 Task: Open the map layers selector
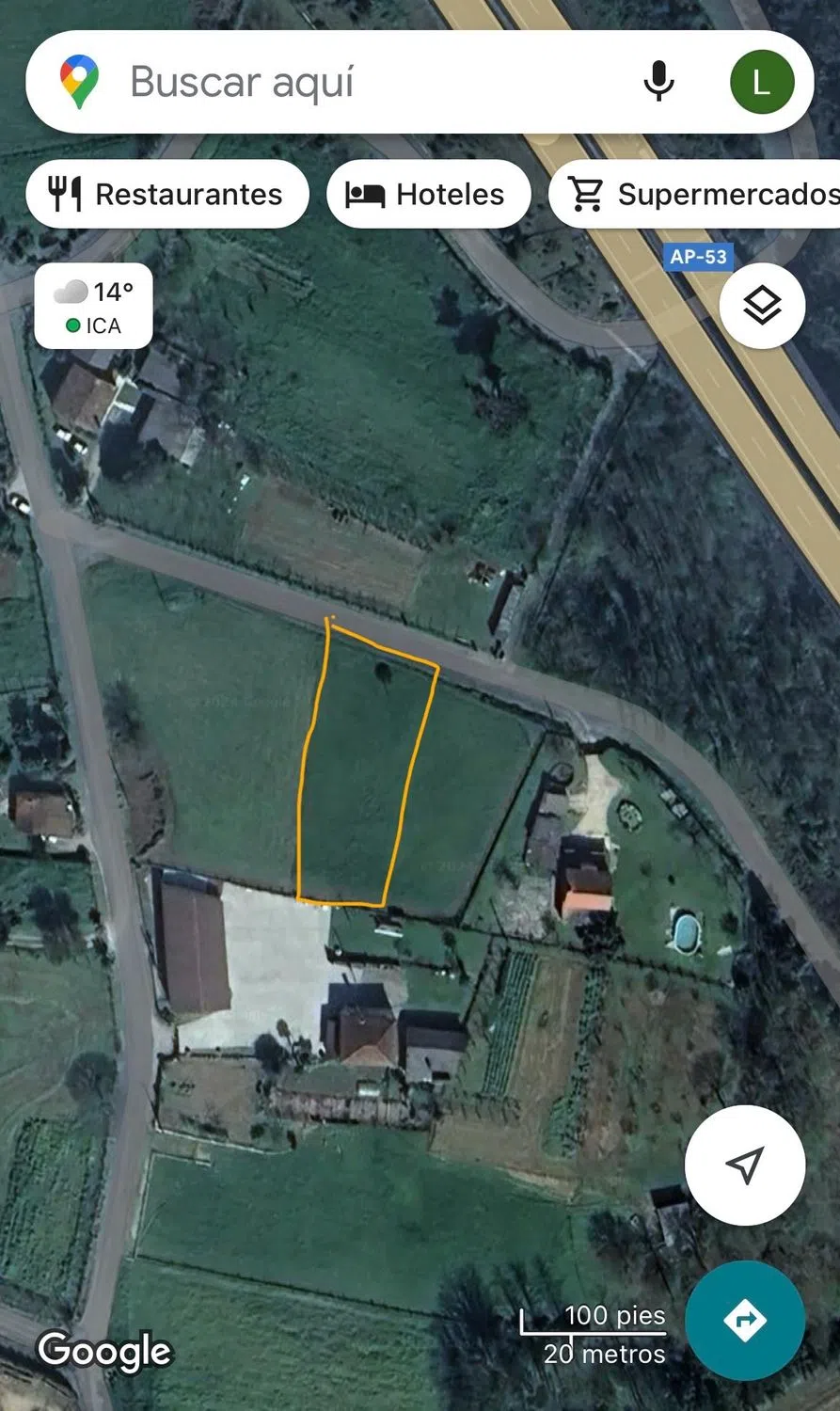pos(762,306)
